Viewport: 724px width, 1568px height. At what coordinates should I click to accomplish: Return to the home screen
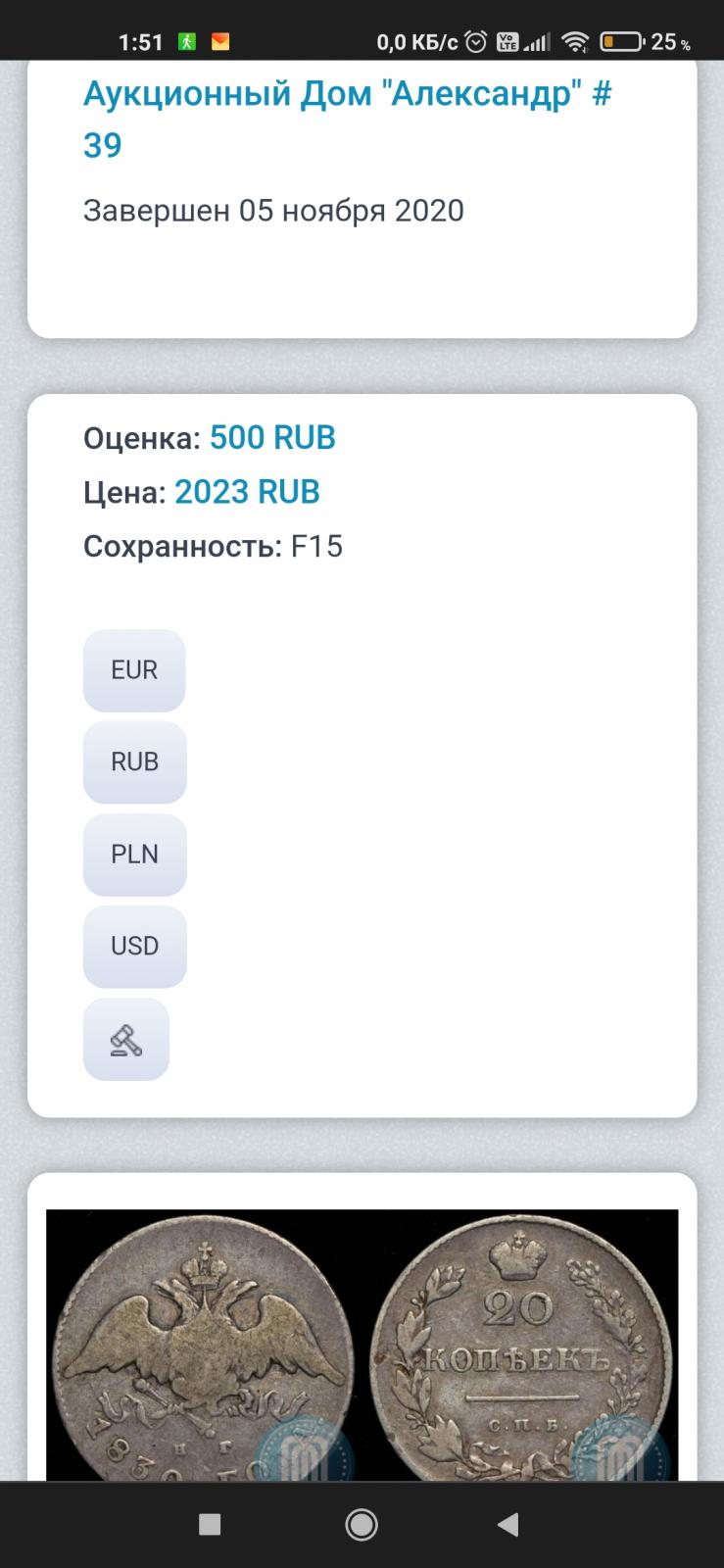(362, 1524)
